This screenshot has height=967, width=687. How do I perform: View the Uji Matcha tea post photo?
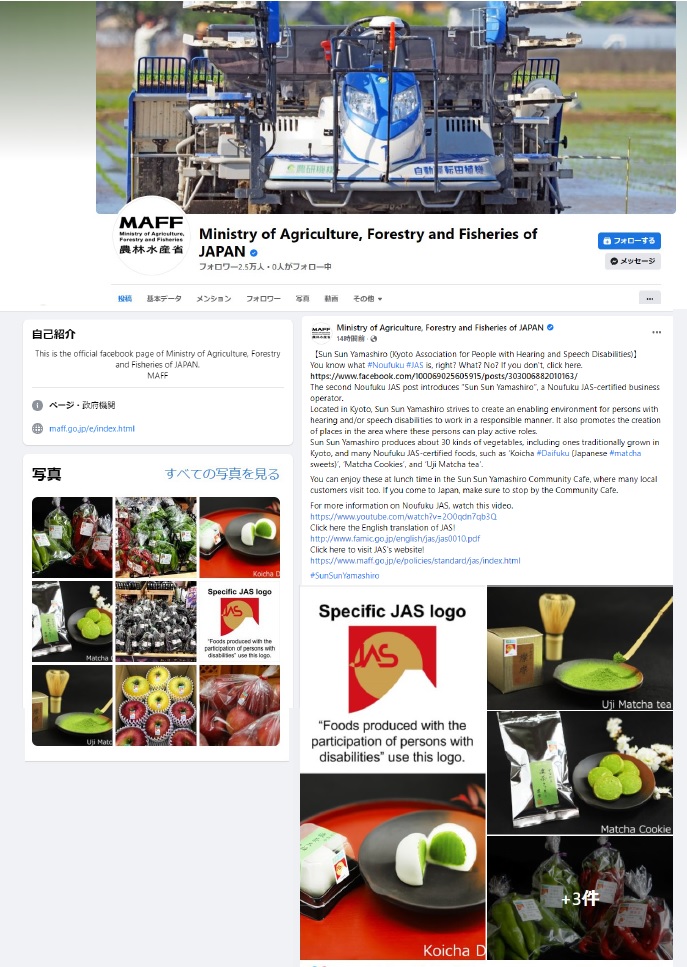[579, 648]
